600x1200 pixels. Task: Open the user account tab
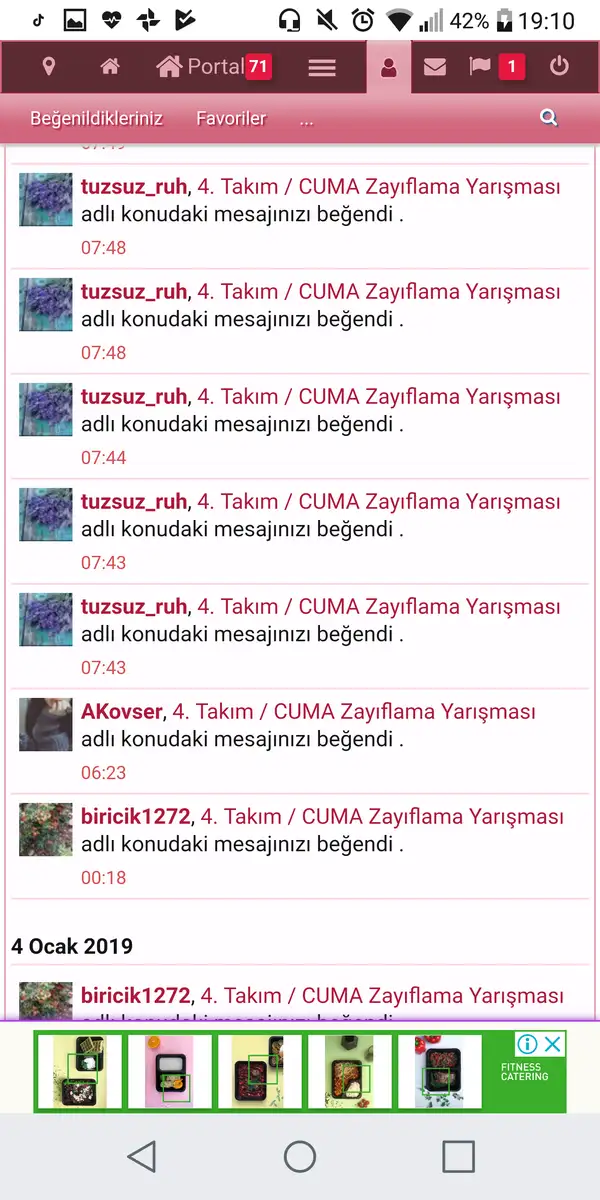pyautogui.click(x=389, y=68)
